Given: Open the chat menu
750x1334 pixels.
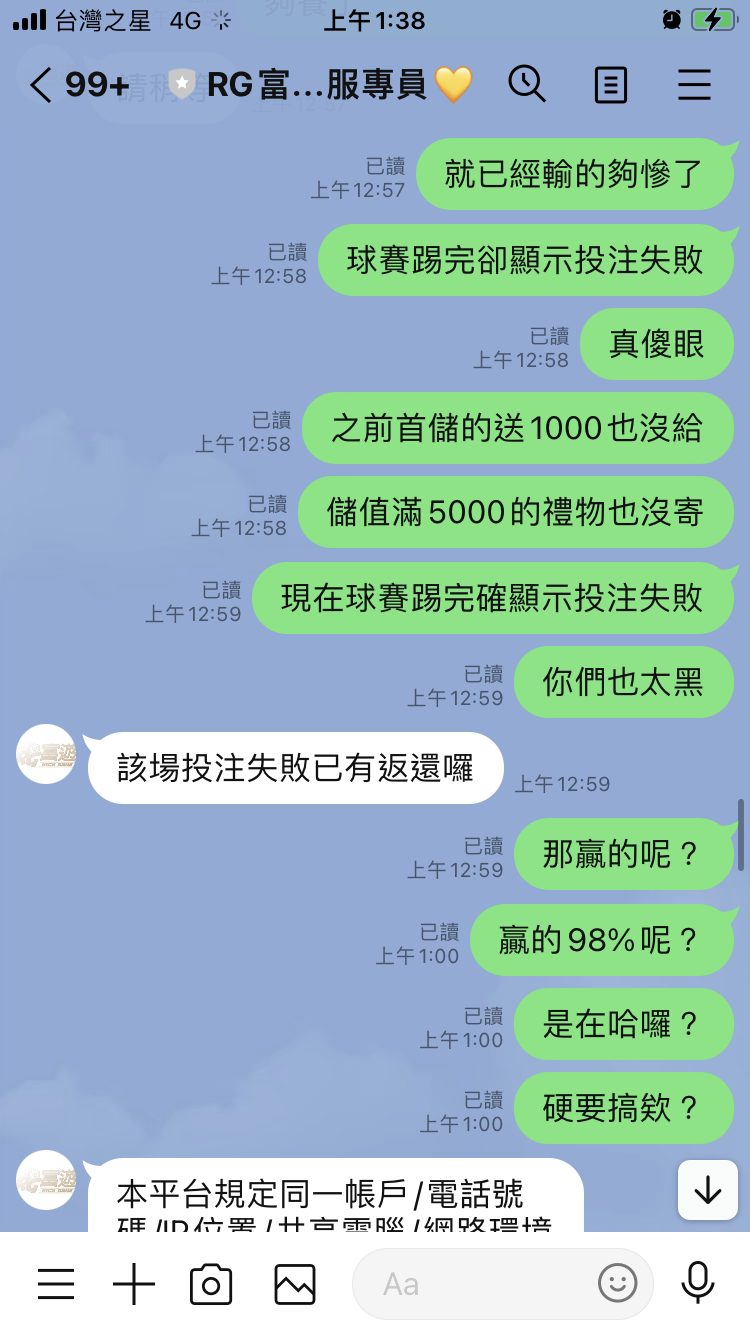Looking at the screenshot, I should [694, 85].
